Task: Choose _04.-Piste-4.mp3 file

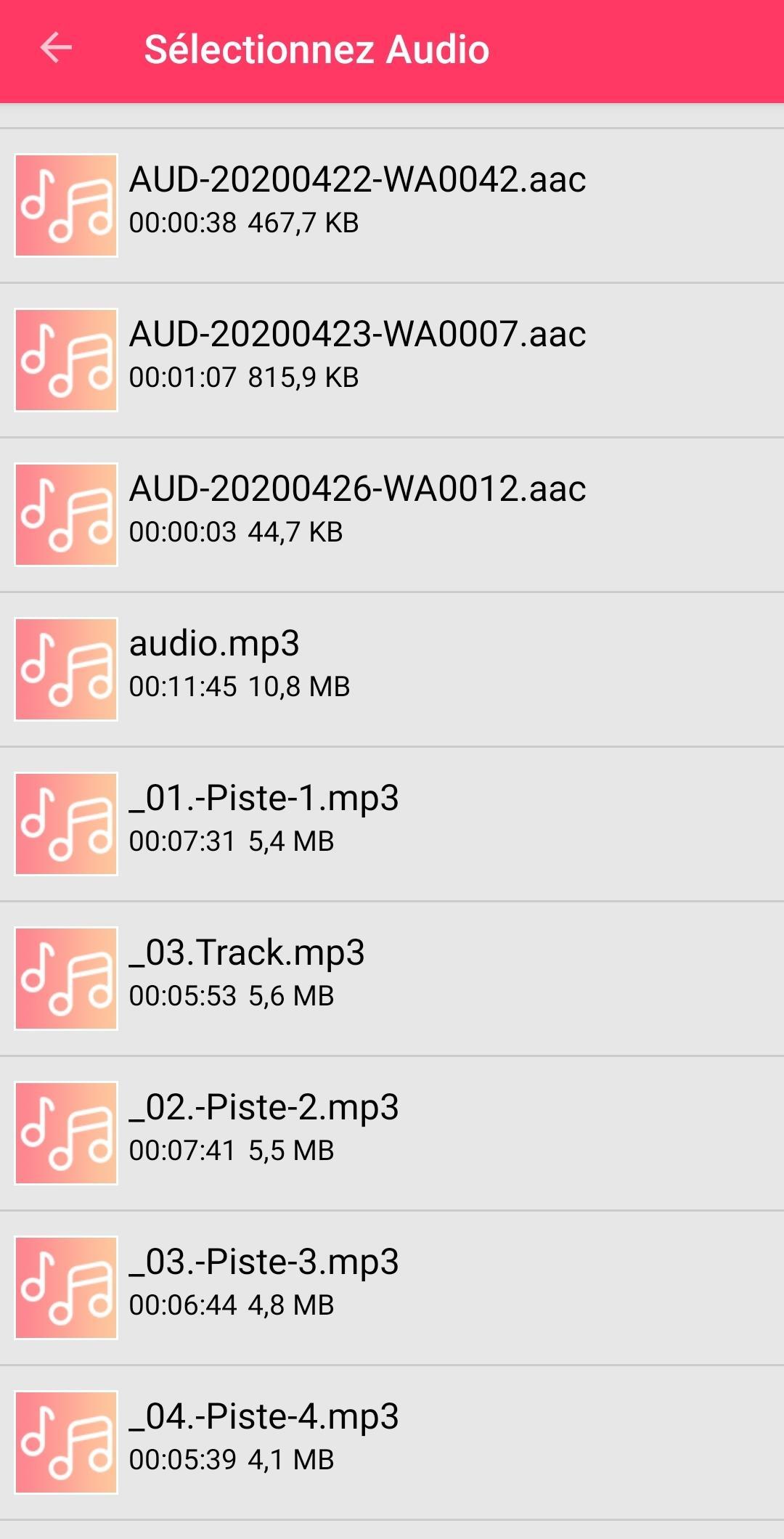Action: (x=392, y=1442)
